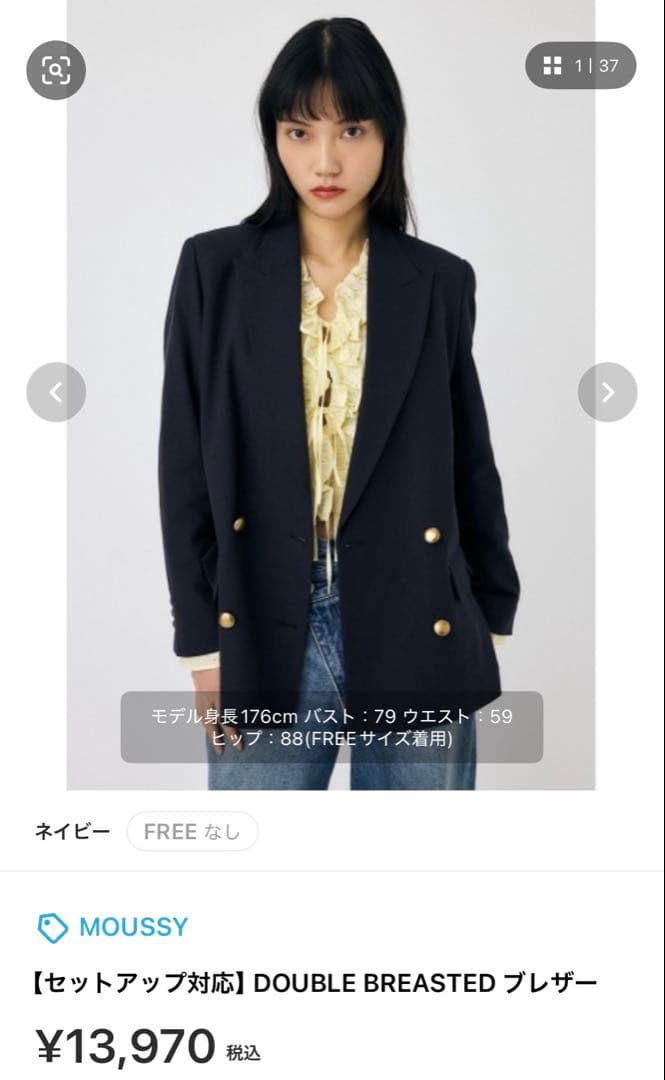Screen dimensions: 665x1080
Task: Go to the next product photo
Action: pyautogui.click(x=607, y=392)
